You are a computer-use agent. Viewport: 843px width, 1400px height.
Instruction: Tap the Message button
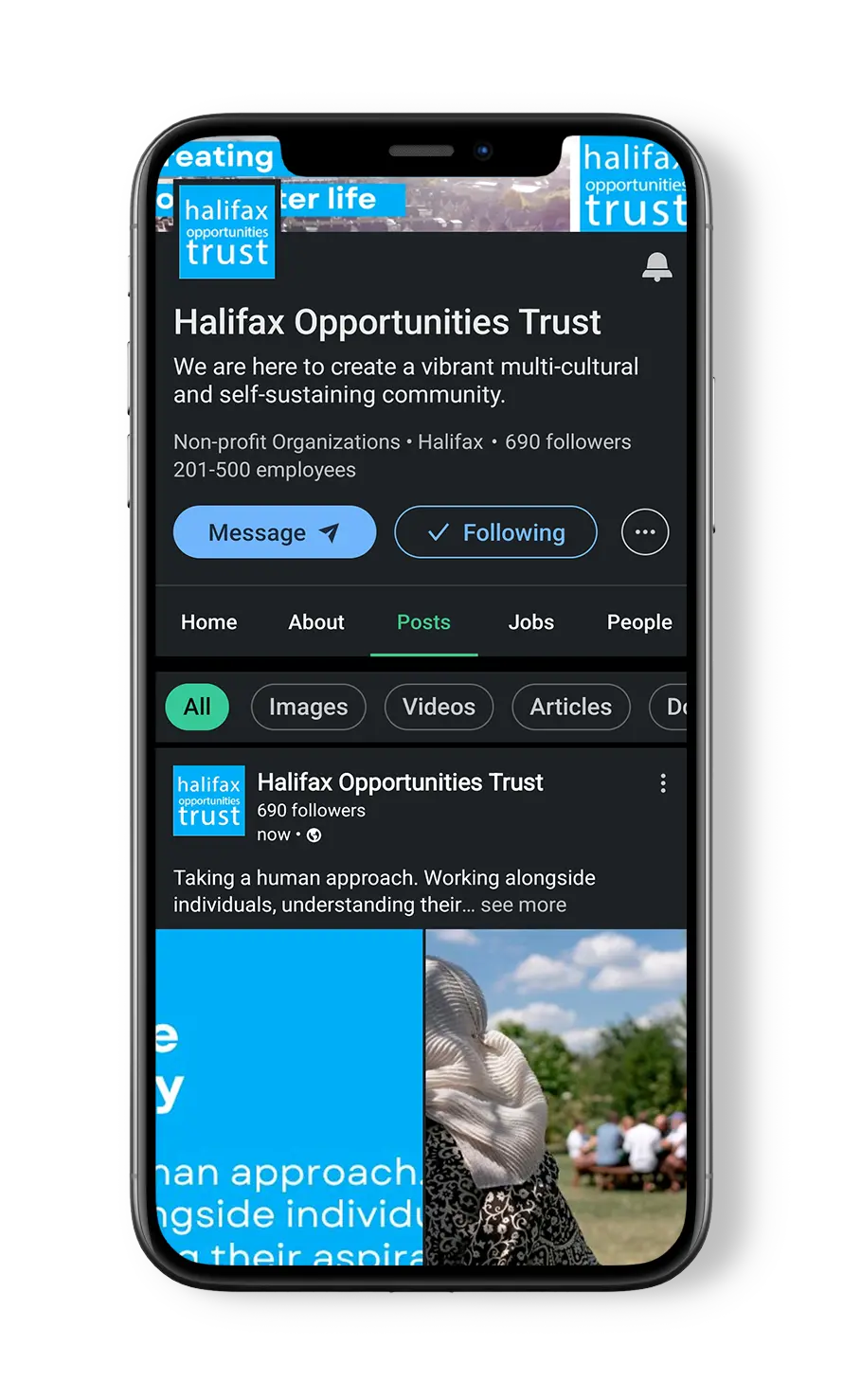(x=275, y=532)
